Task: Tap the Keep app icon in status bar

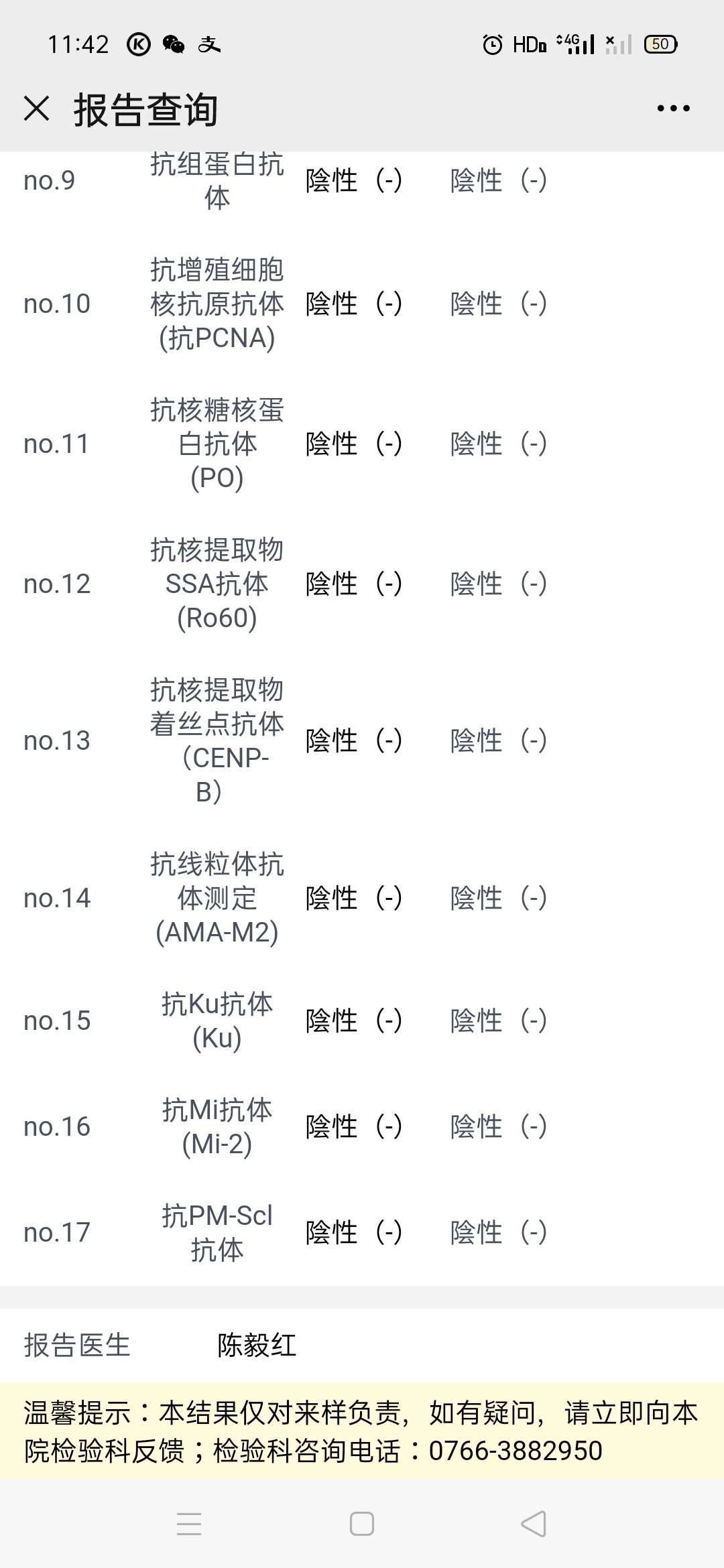Action: coord(137,46)
